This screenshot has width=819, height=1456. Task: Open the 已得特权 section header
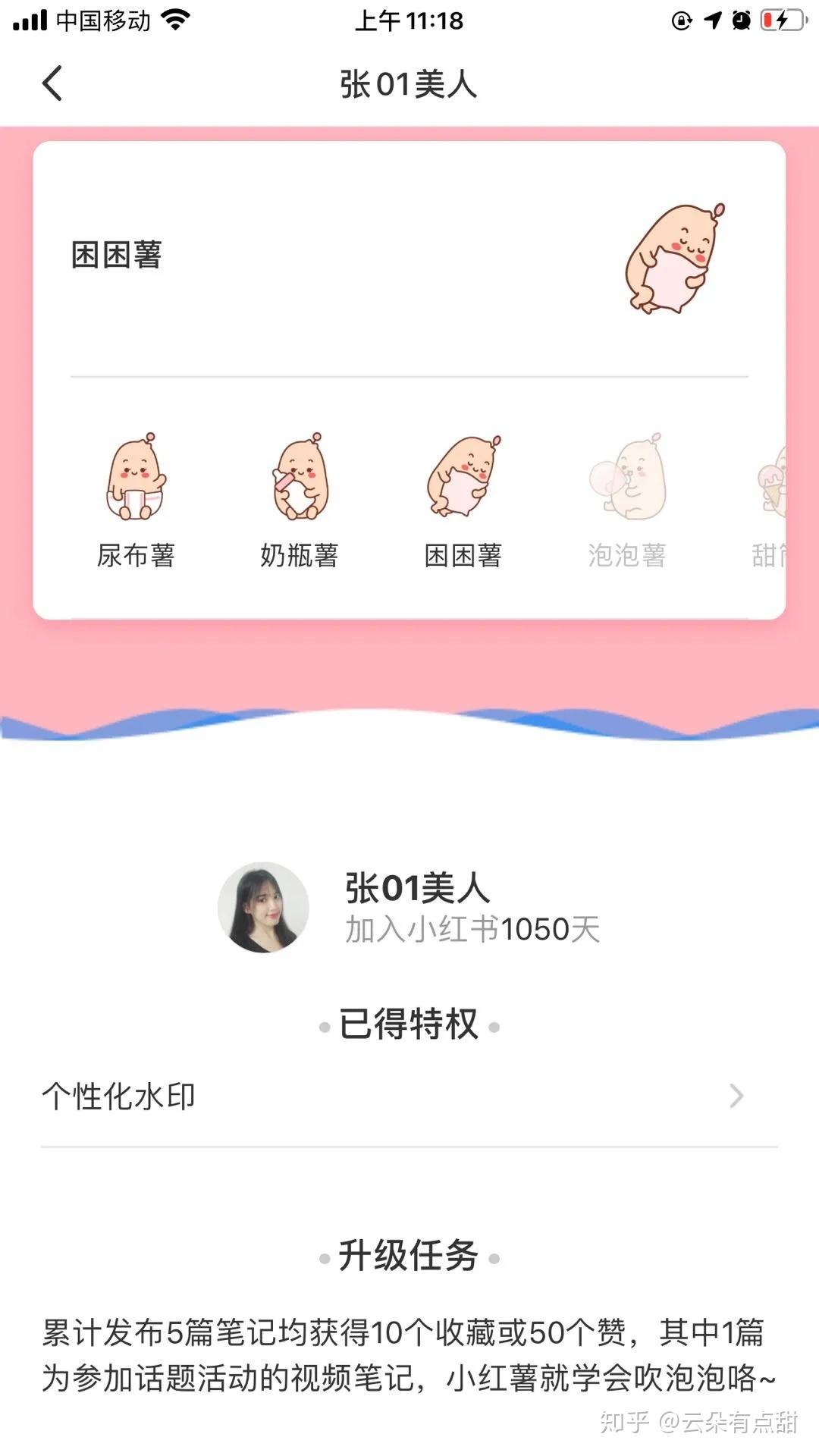(x=407, y=1021)
